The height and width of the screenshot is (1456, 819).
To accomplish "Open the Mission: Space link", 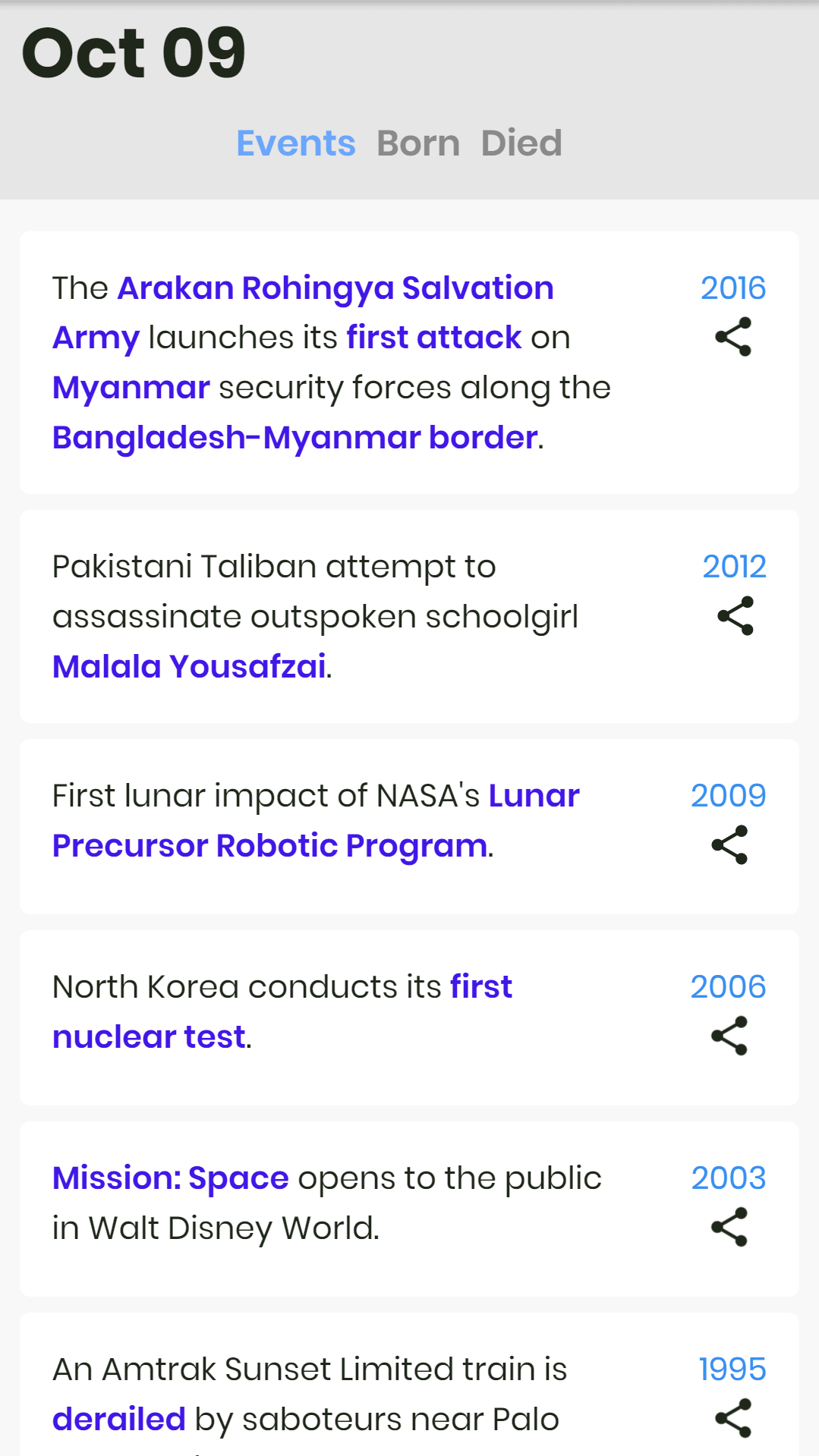I will (171, 1178).
